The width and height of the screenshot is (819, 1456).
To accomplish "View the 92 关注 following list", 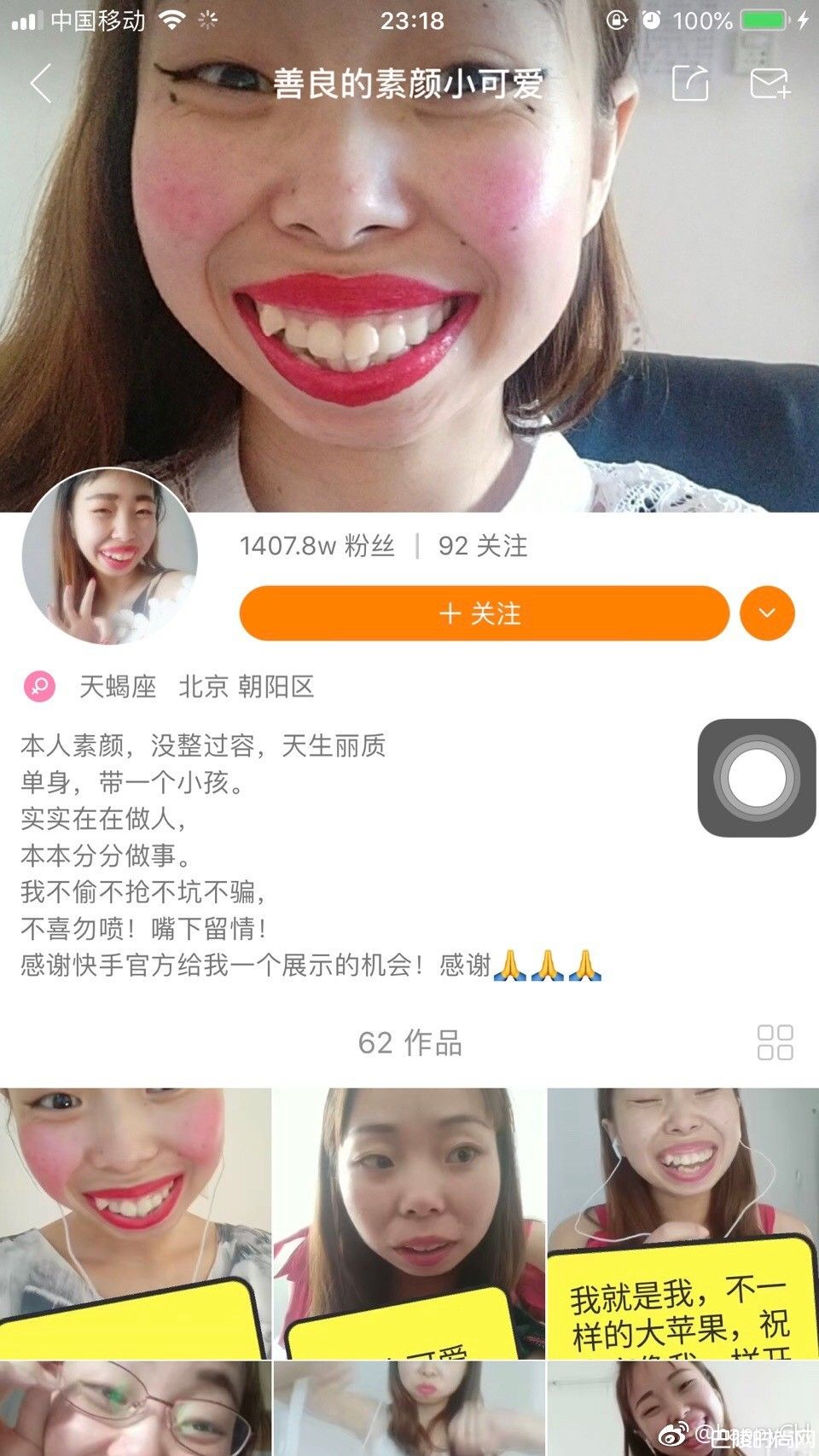I will [483, 546].
